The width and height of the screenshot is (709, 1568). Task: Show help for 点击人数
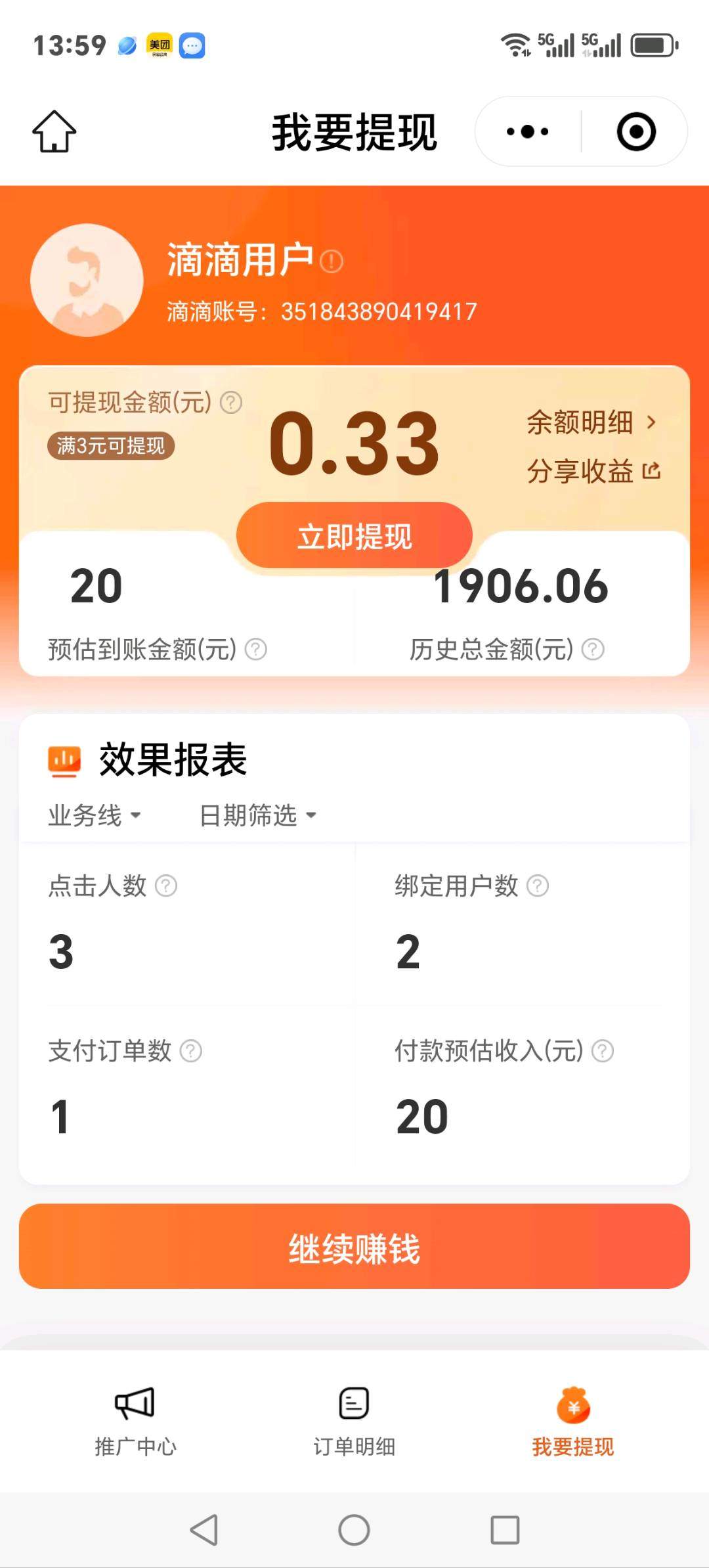pos(166,885)
